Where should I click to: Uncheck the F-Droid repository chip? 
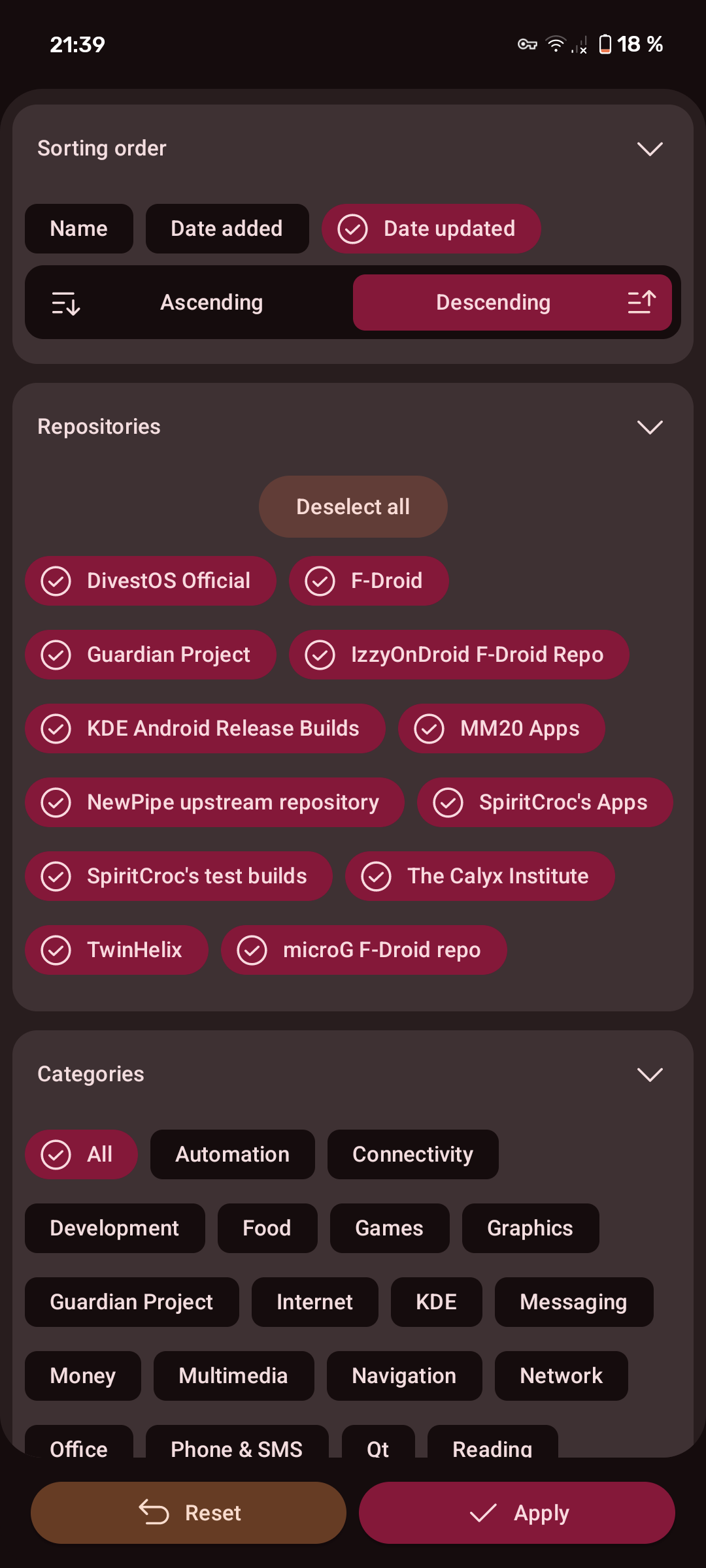pos(369,581)
